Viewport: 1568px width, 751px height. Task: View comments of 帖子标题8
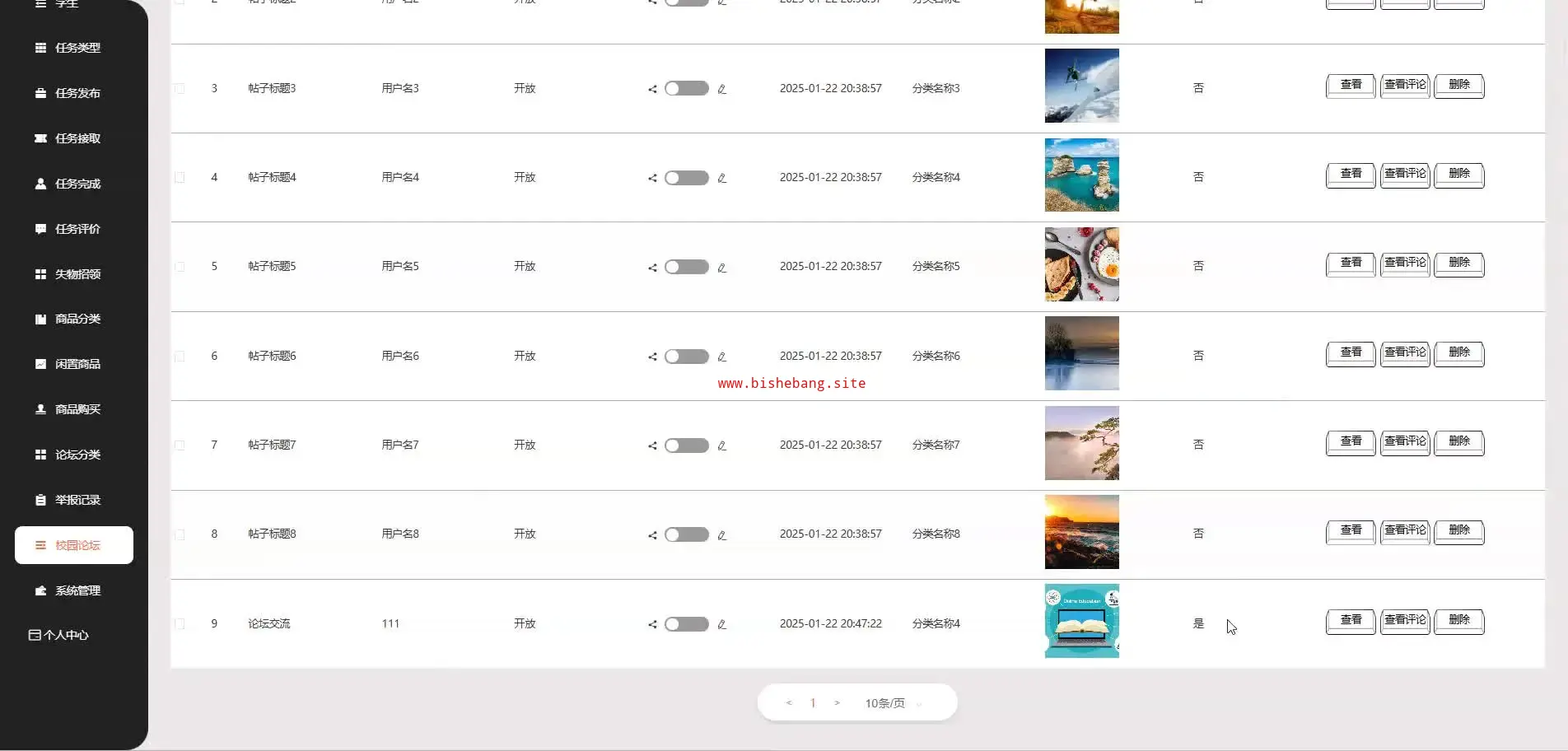click(x=1404, y=530)
